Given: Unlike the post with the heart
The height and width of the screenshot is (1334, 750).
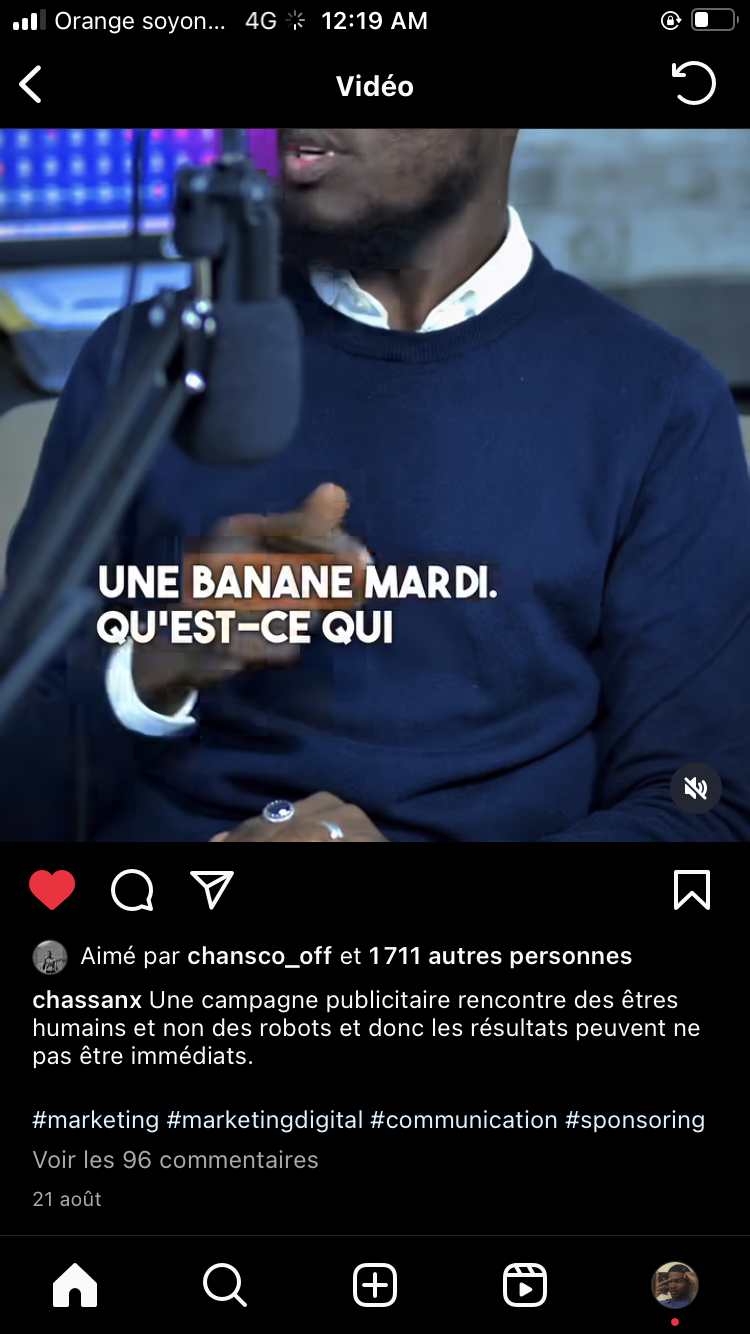Looking at the screenshot, I should pyautogui.click(x=52, y=889).
